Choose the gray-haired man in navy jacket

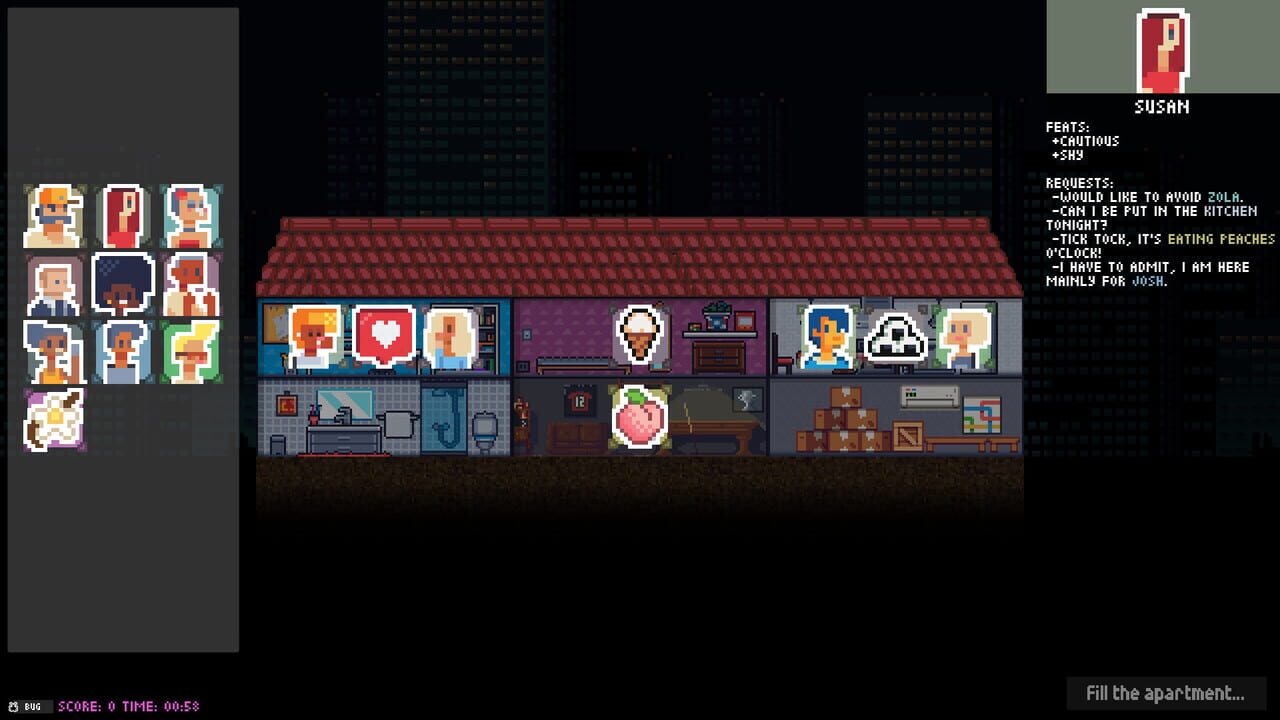(x=54, y=285)
